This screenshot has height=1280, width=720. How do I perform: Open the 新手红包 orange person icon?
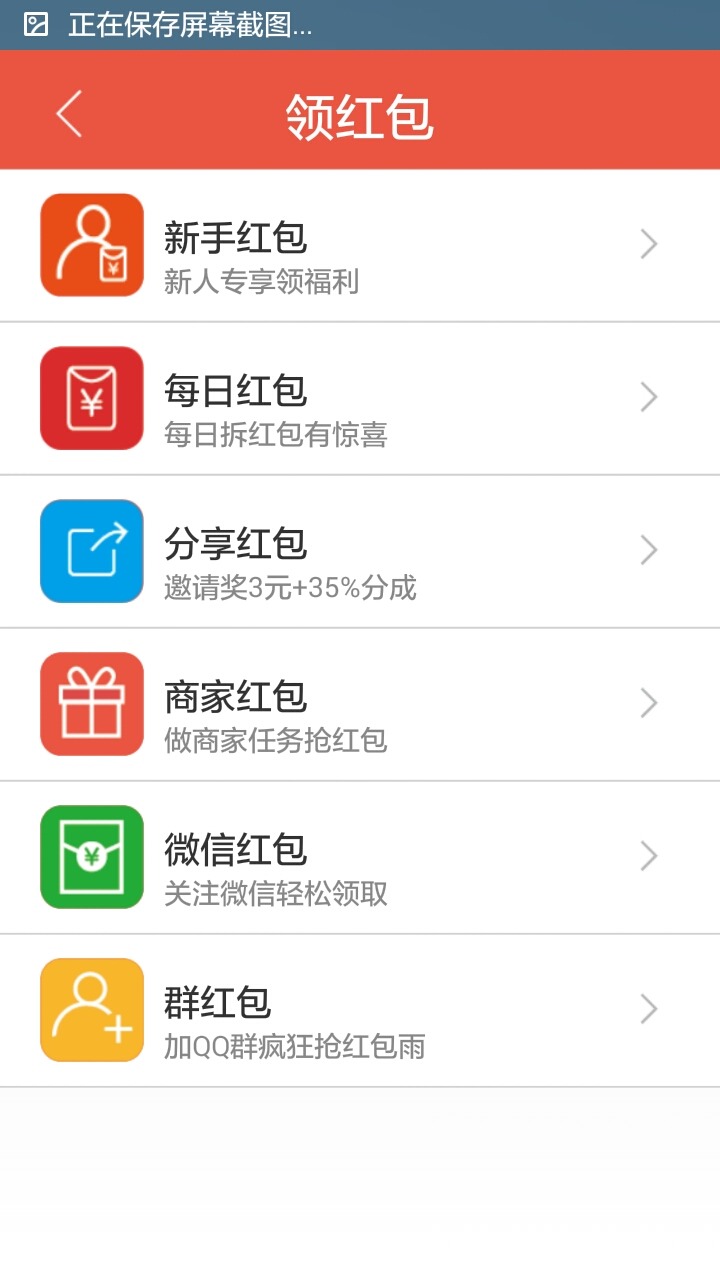pyautogui.click(x=92, y=245)
